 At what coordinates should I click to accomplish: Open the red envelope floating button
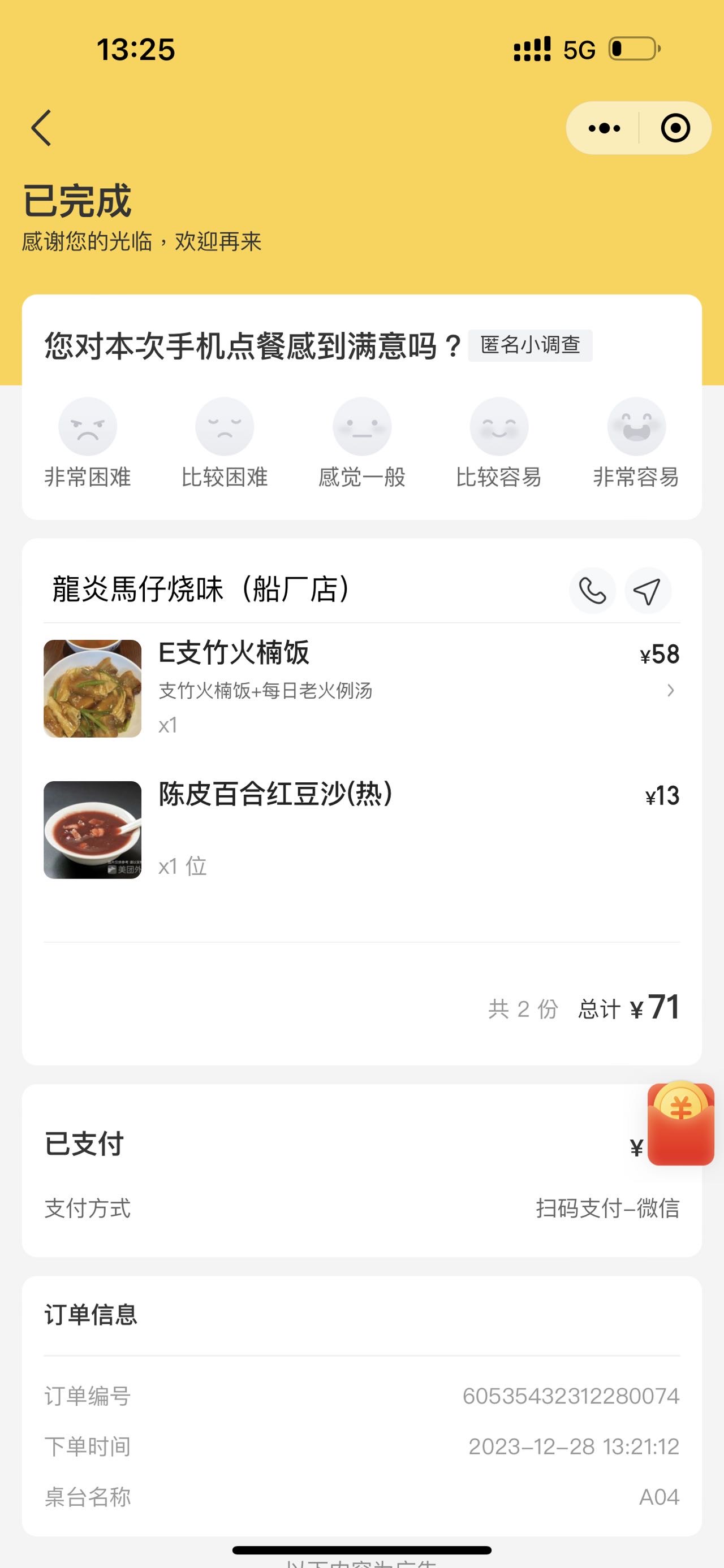tap(681, 1124)
